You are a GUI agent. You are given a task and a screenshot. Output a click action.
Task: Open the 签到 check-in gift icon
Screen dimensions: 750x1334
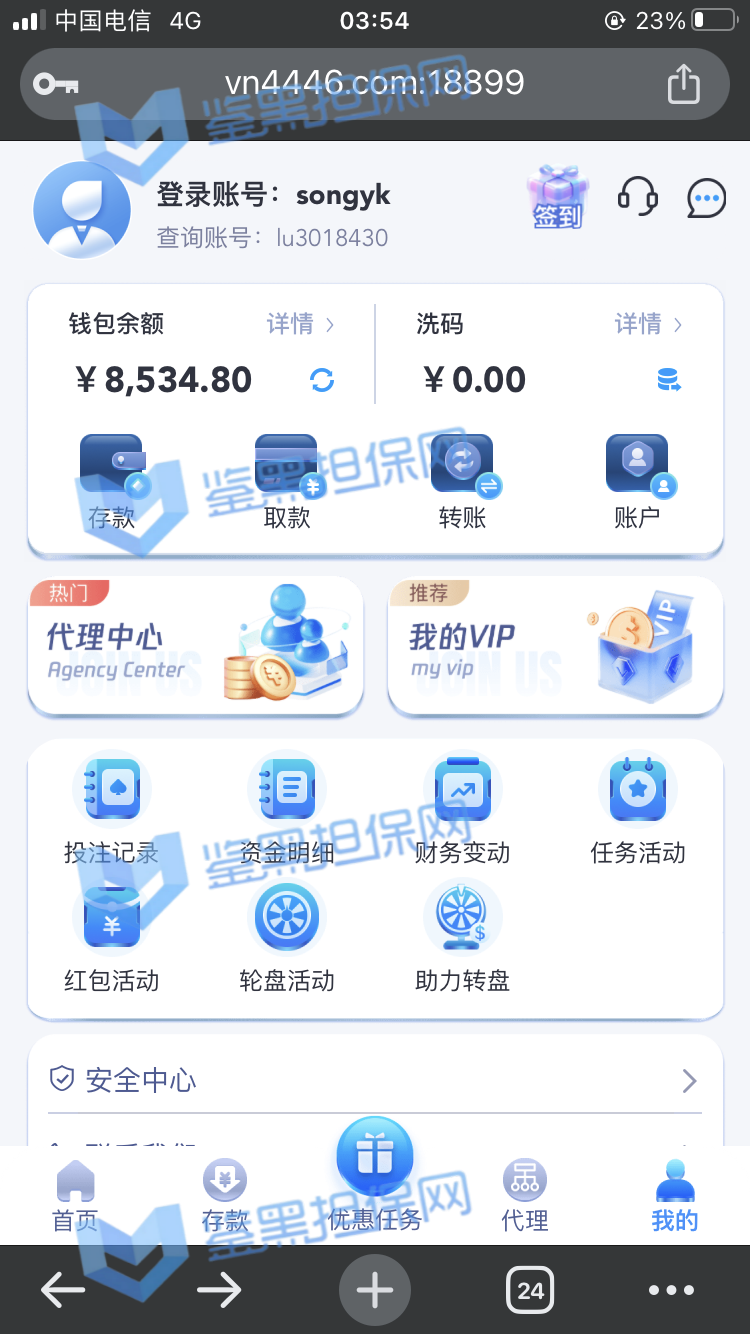(x=557, y=197)
